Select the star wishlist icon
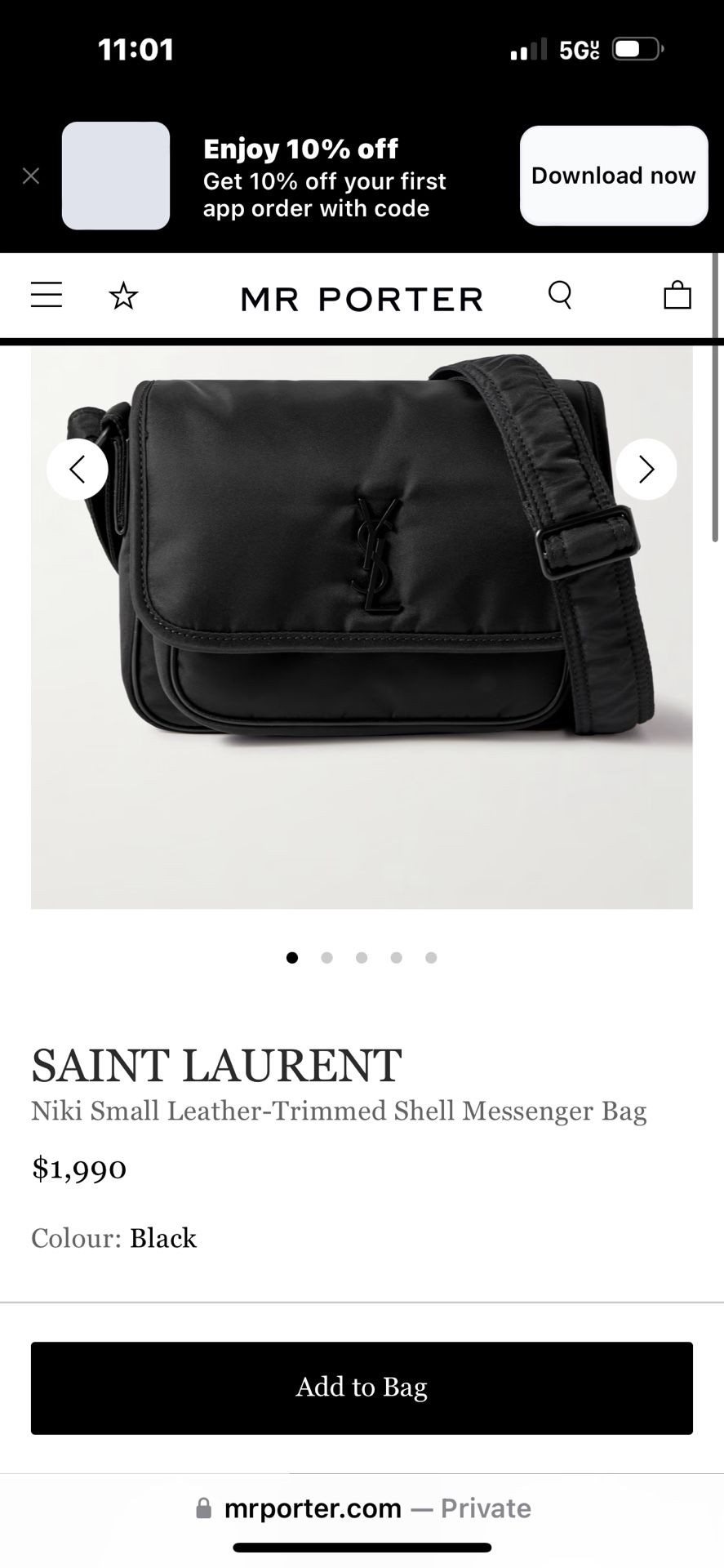Image resolution: width=724 pixels, height=1568 pixels. click(x=123, y=296)
